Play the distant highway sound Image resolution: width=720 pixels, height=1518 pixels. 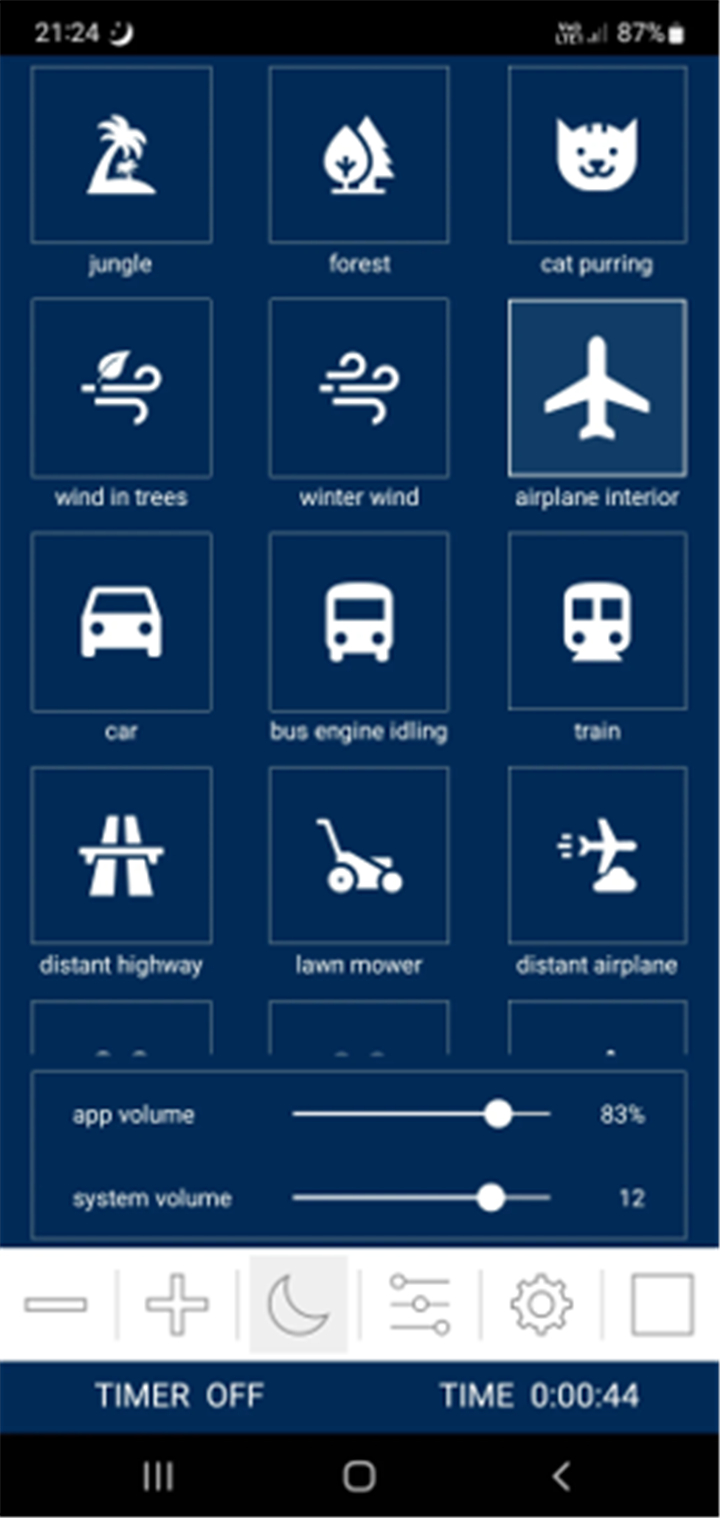[x=121, y=856]
